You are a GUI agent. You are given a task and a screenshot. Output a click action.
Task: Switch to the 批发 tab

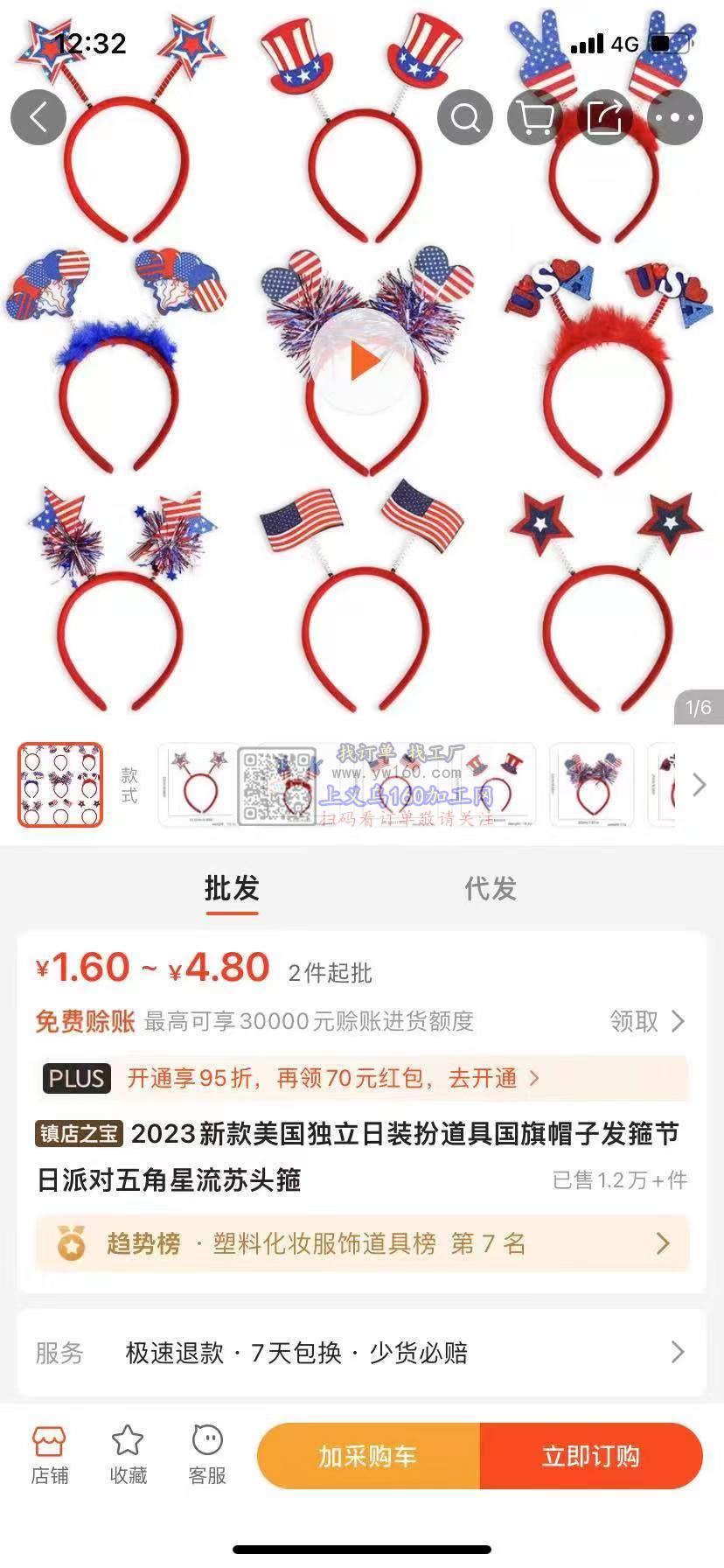click(x=232, y=889)
